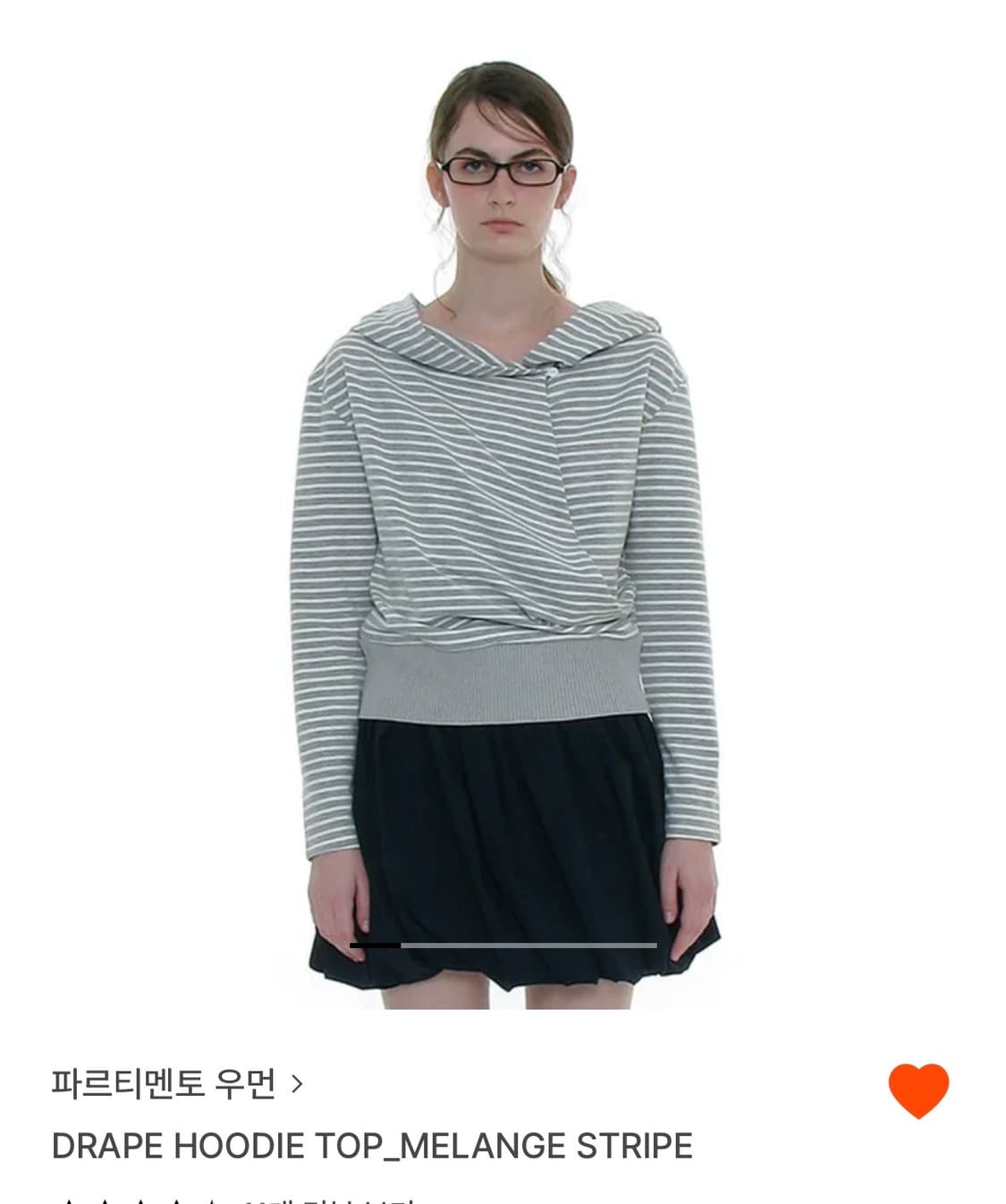1006x1204 pixels.
Task: Tap the image area to swipe gallery
Action: click(503, 537)
